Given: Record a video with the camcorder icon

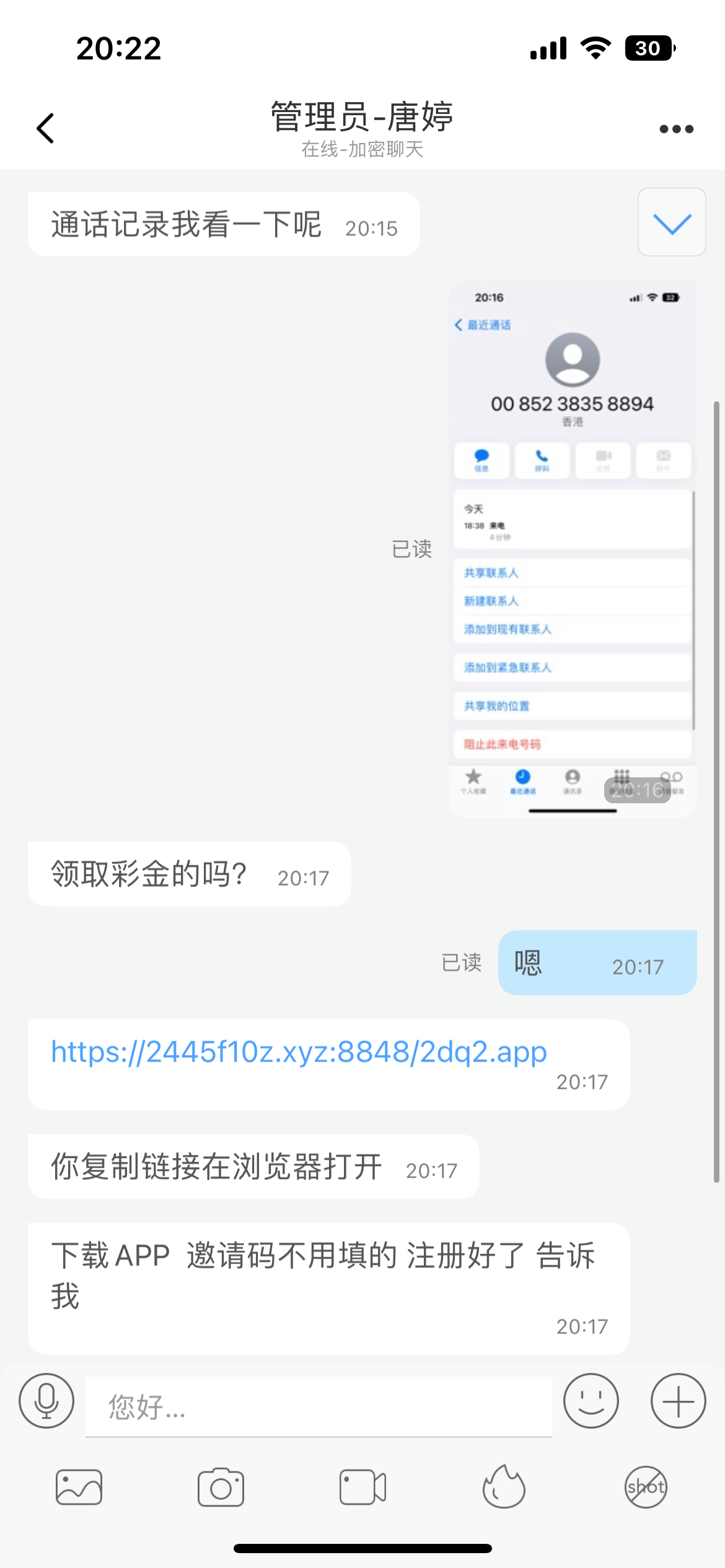Looking at the screenshot, I should [362, 1487].
